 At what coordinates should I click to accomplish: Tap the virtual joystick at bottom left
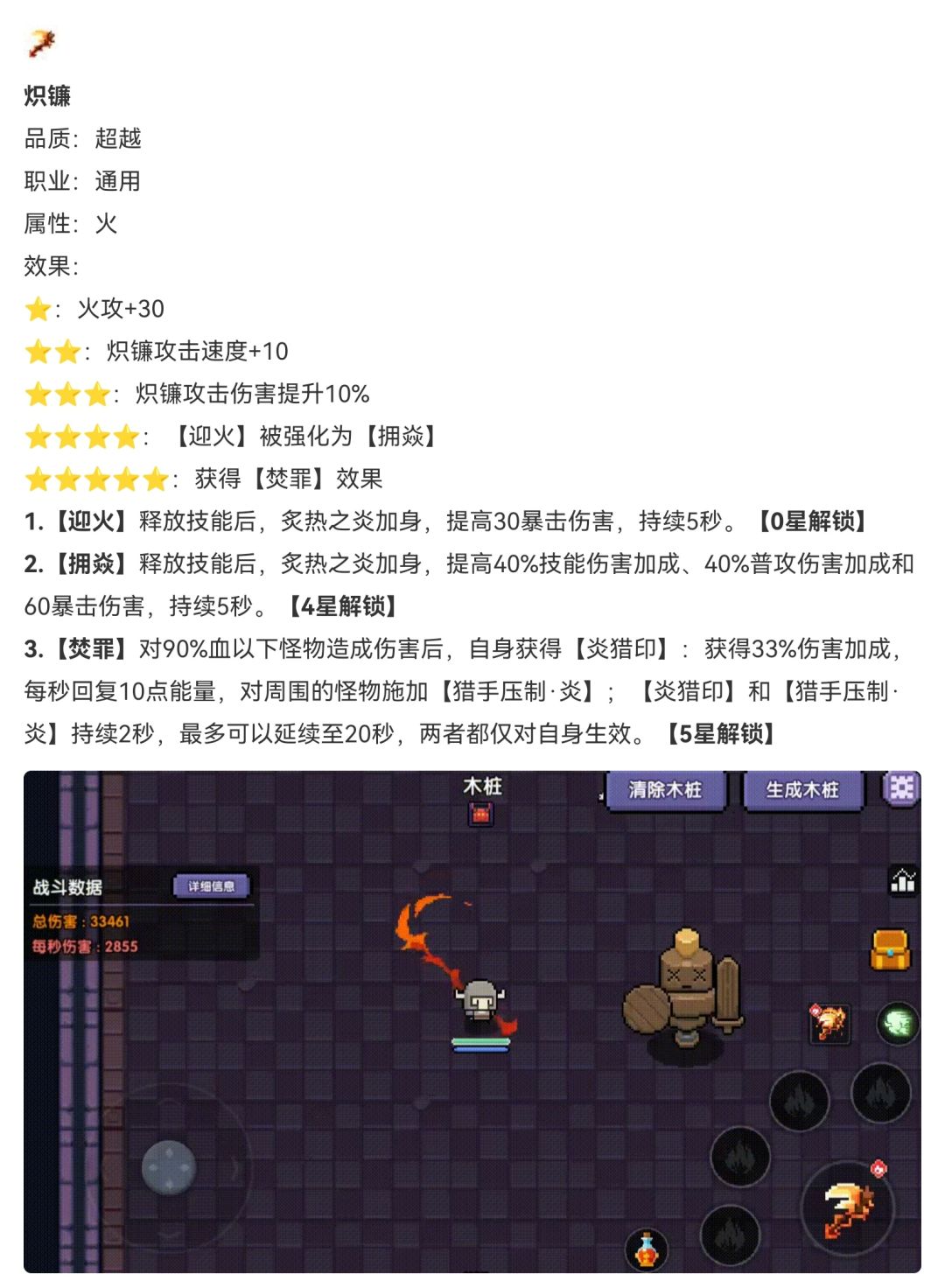tap(171, 1170)
